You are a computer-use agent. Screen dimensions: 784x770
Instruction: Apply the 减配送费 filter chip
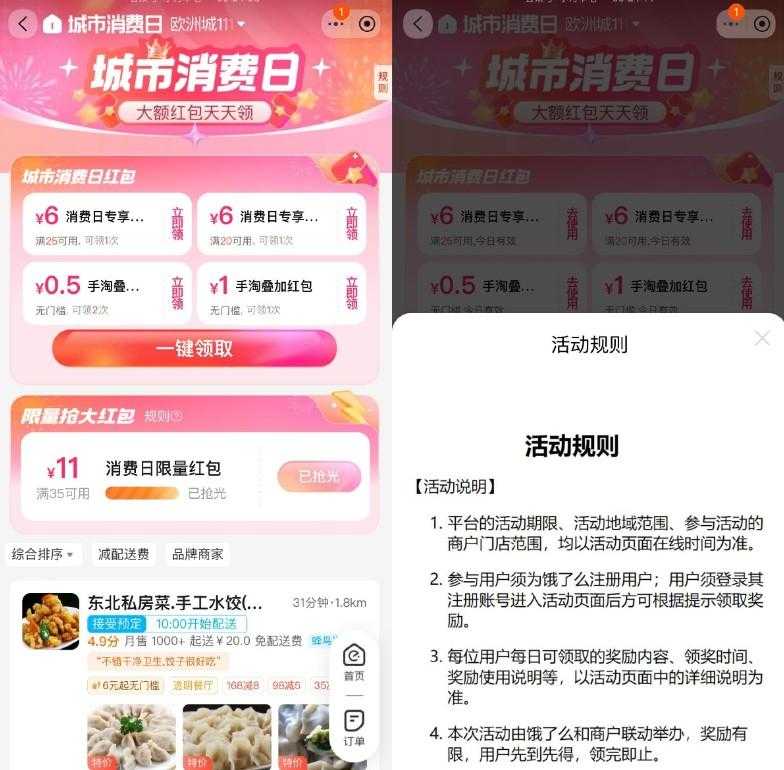click(x=123, y=554)
